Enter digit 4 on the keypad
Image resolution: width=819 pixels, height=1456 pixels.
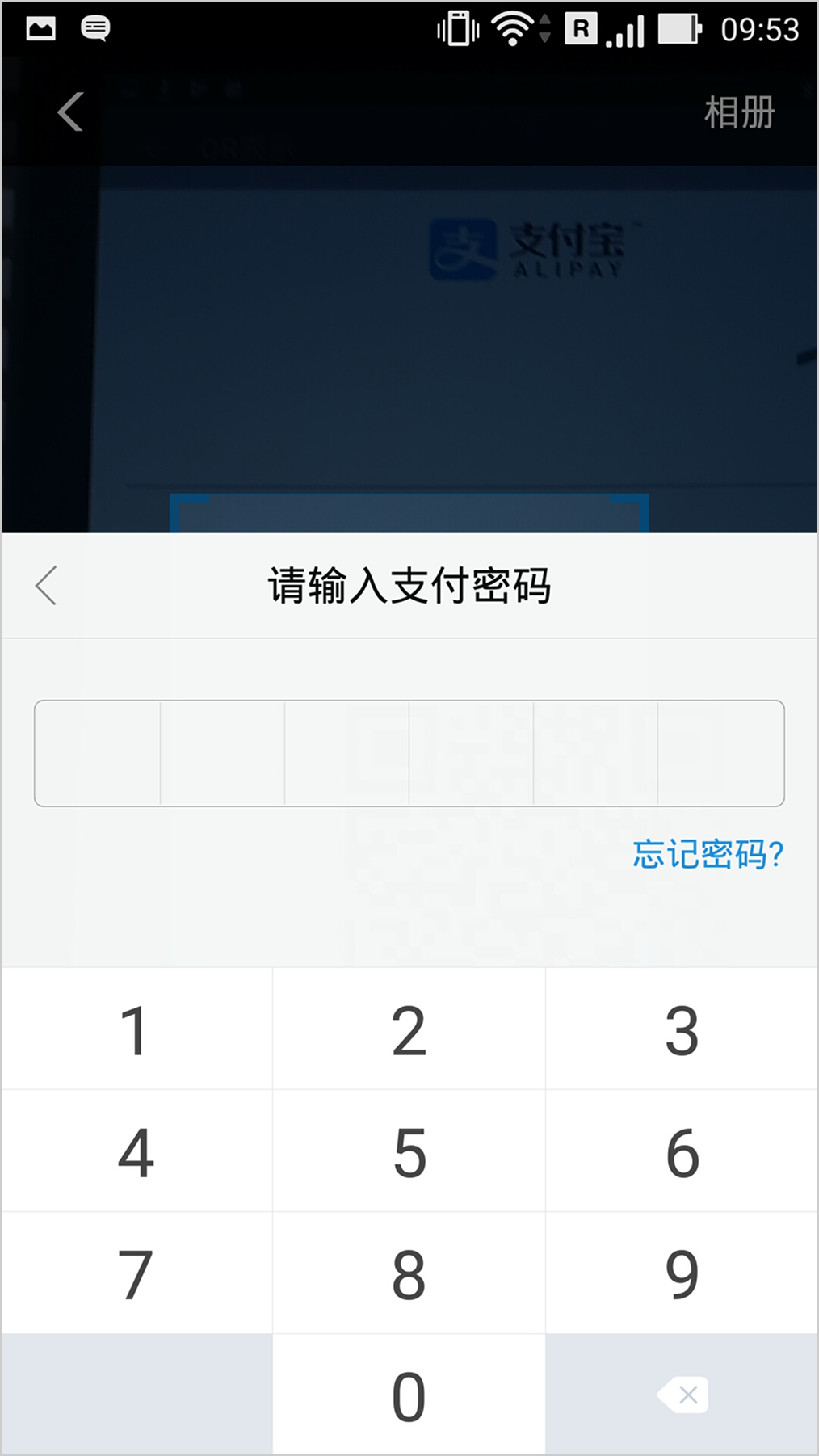[136, 1152]
